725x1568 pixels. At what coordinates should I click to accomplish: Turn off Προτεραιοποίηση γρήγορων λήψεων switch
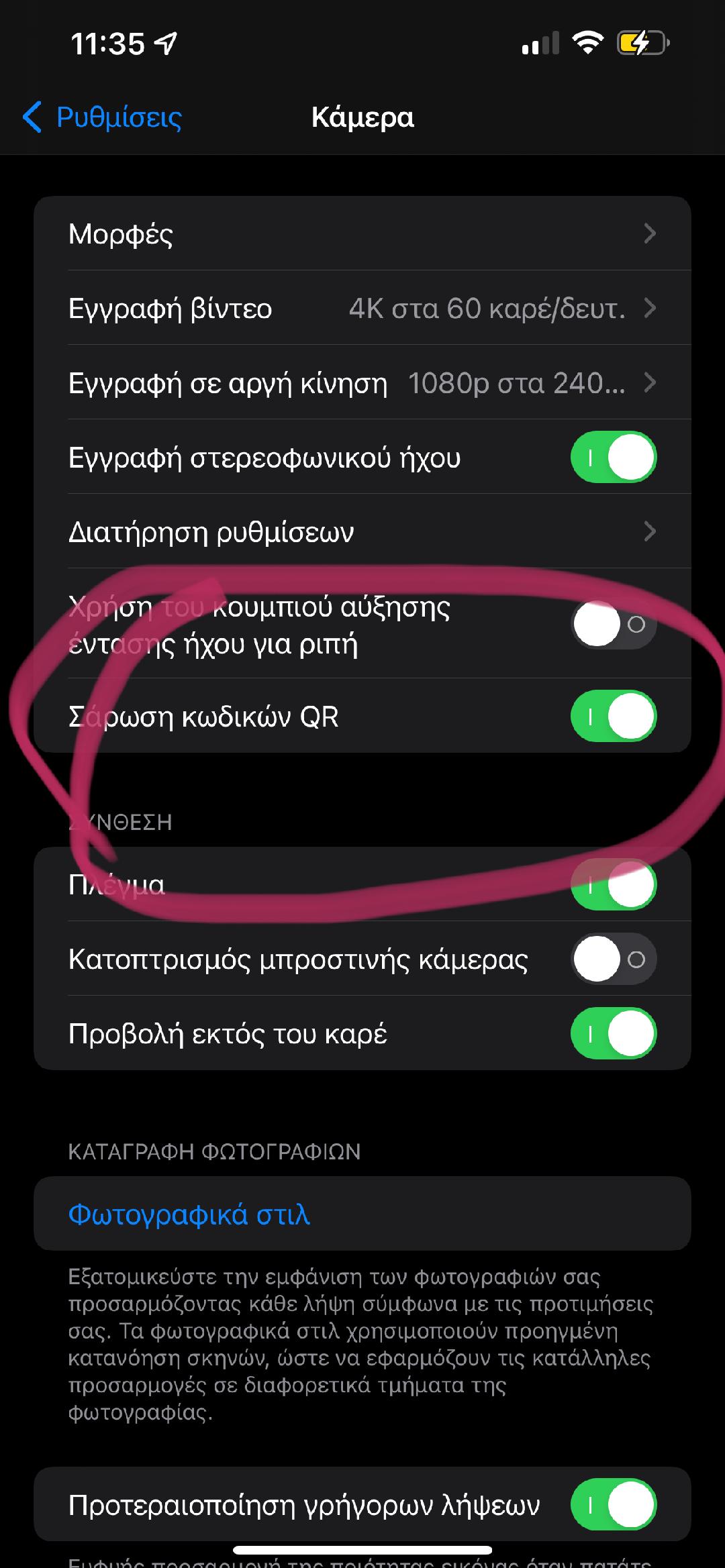pyautogui.click(x=613, y=1505)
